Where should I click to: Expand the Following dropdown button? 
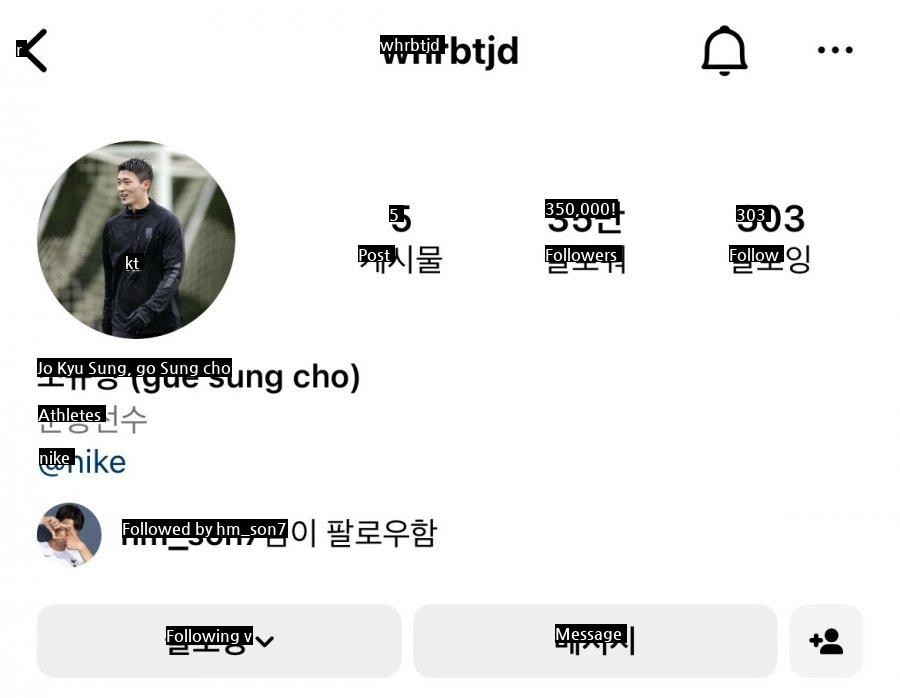point(219,641)
